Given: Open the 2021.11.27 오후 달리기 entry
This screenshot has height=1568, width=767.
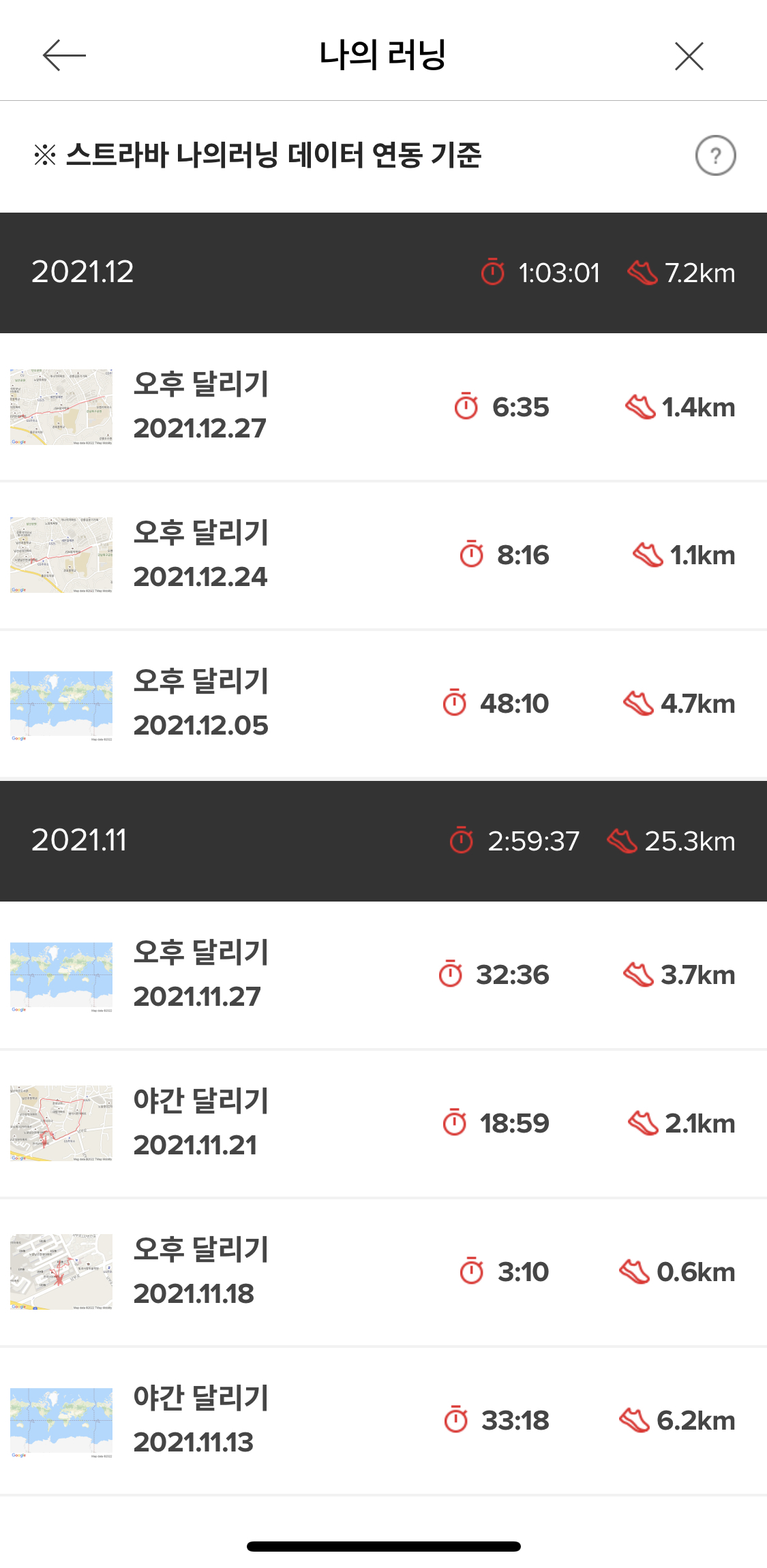Looking at the screenshot, I should [x=383, y=976].
